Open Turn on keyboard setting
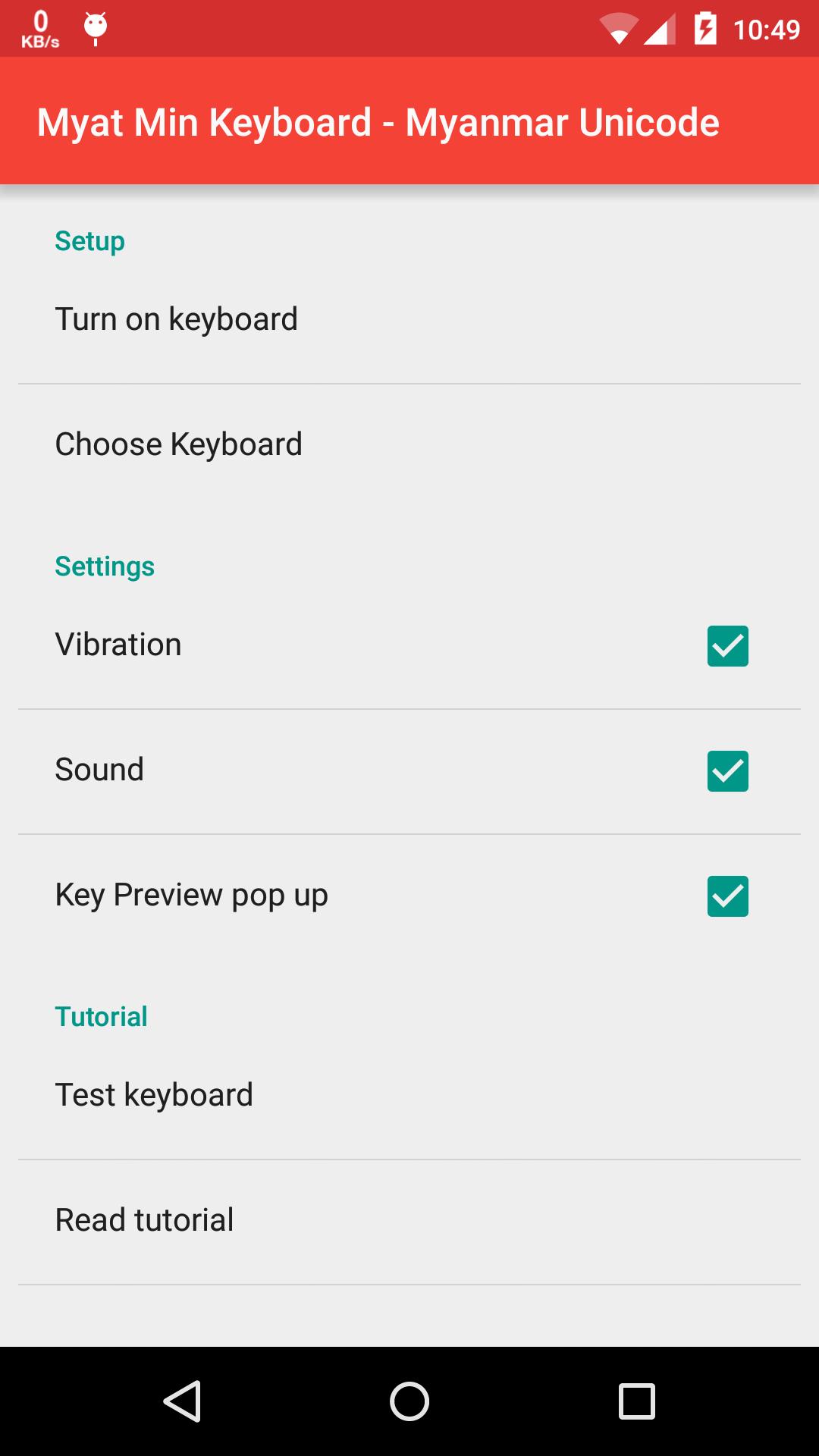 (176, 318)
